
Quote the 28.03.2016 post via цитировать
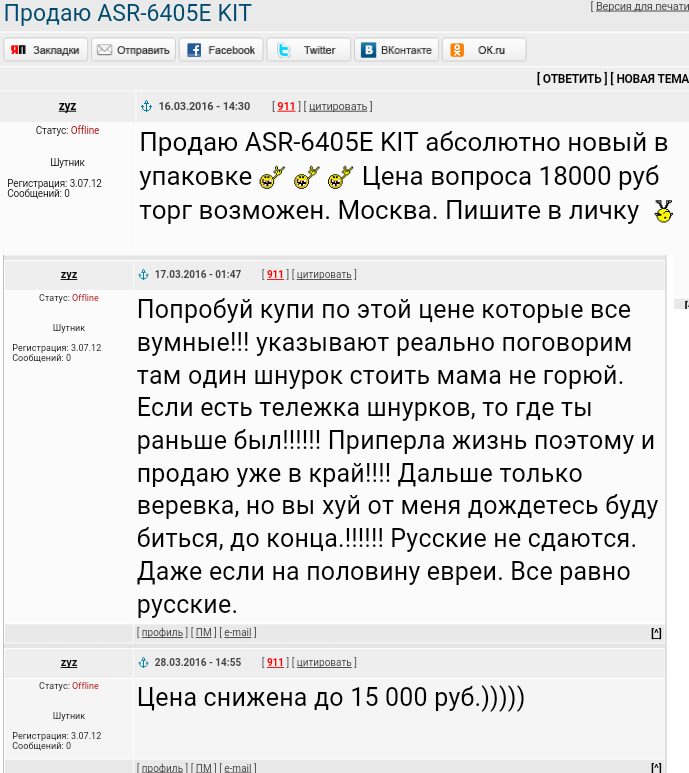pos(324,663)
